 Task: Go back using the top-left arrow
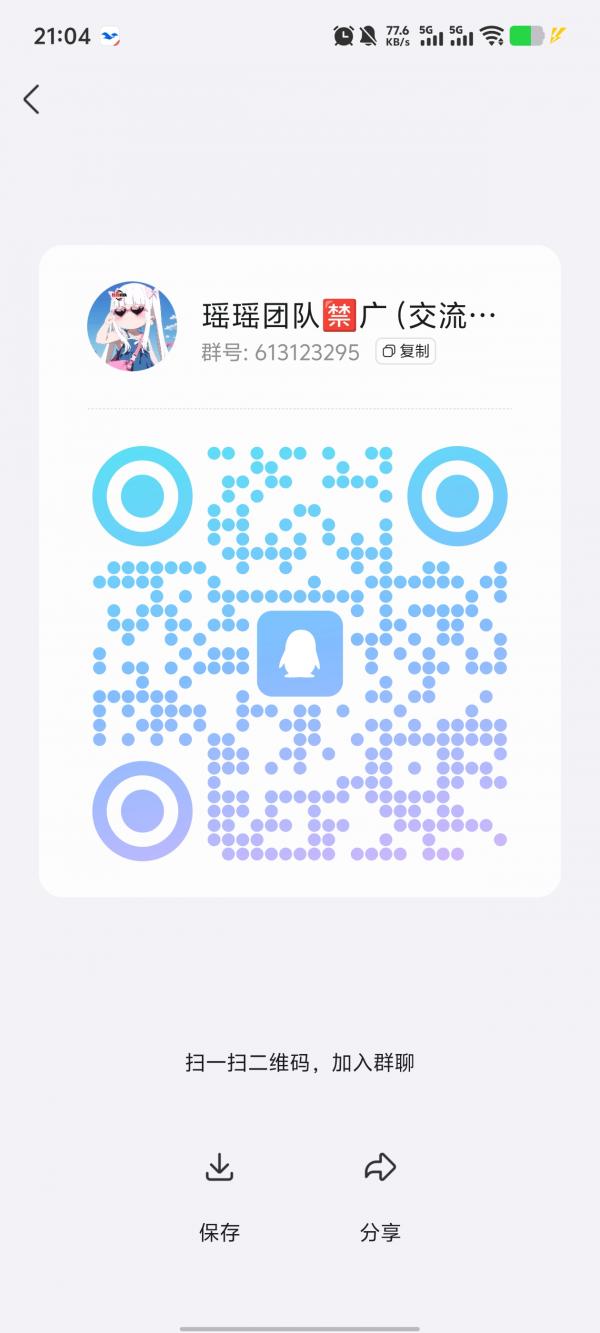click(32, 99)
